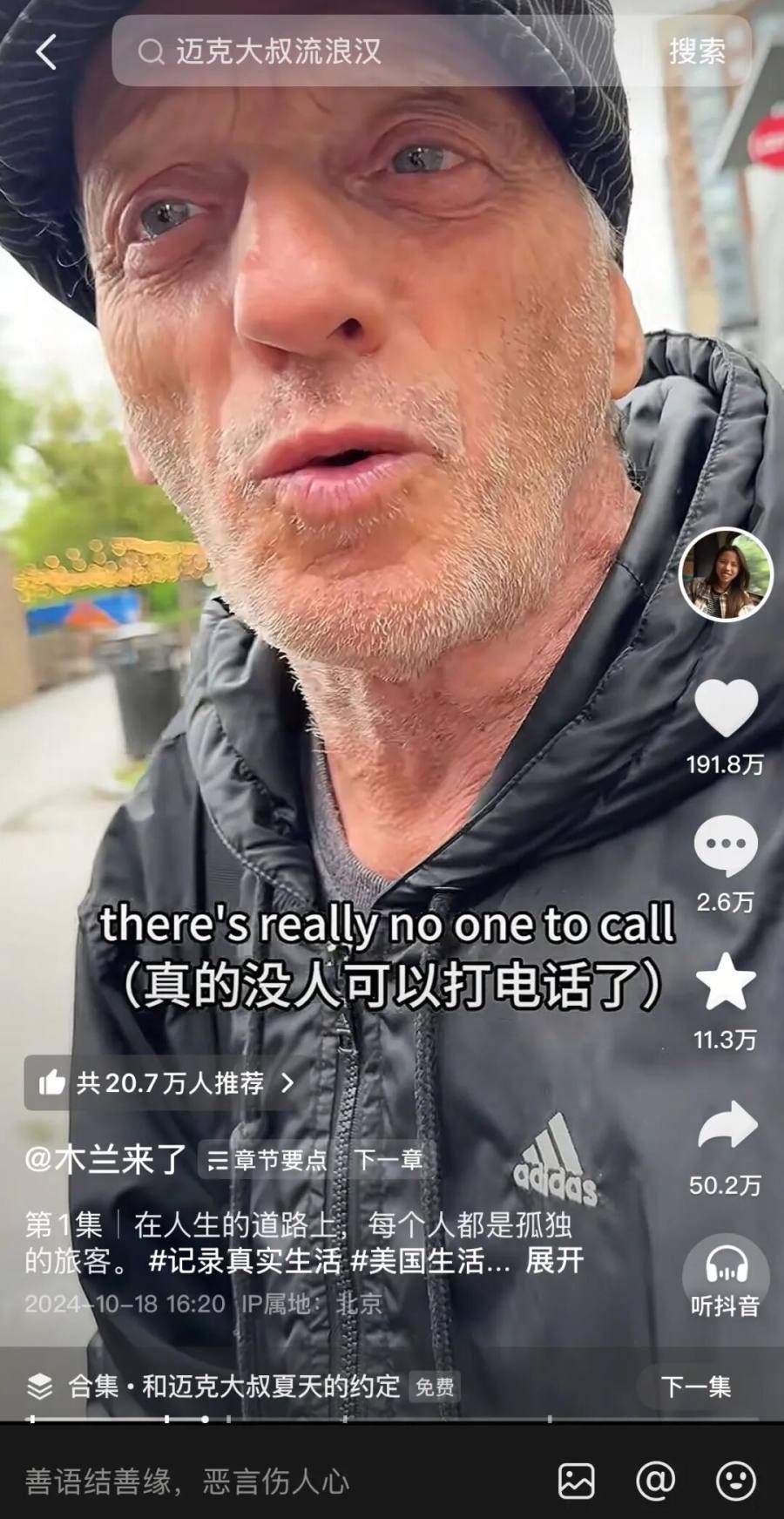Expand the description with 展开
784x1519 pixels.
(x=554, y=1261)
